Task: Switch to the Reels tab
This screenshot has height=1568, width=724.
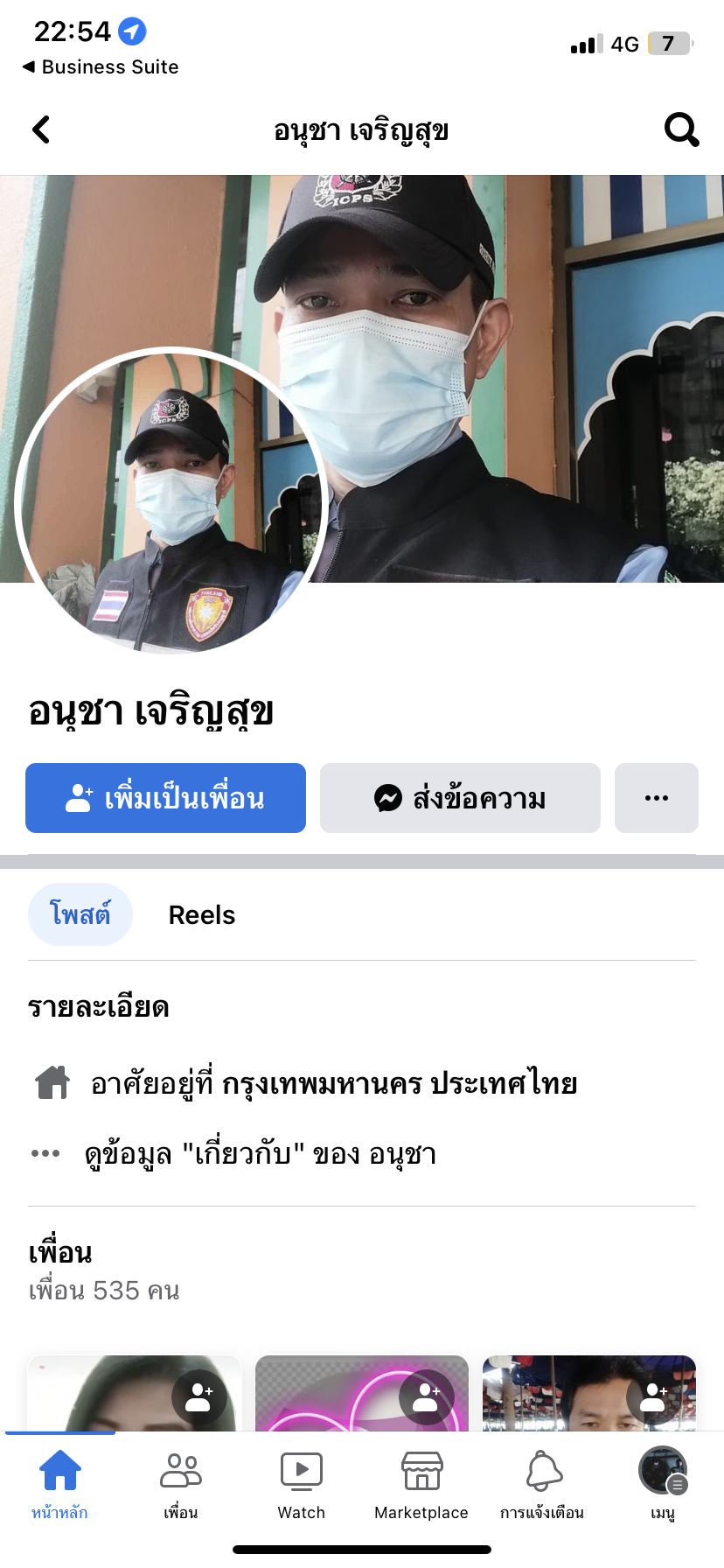Action: tap(201, 915)
